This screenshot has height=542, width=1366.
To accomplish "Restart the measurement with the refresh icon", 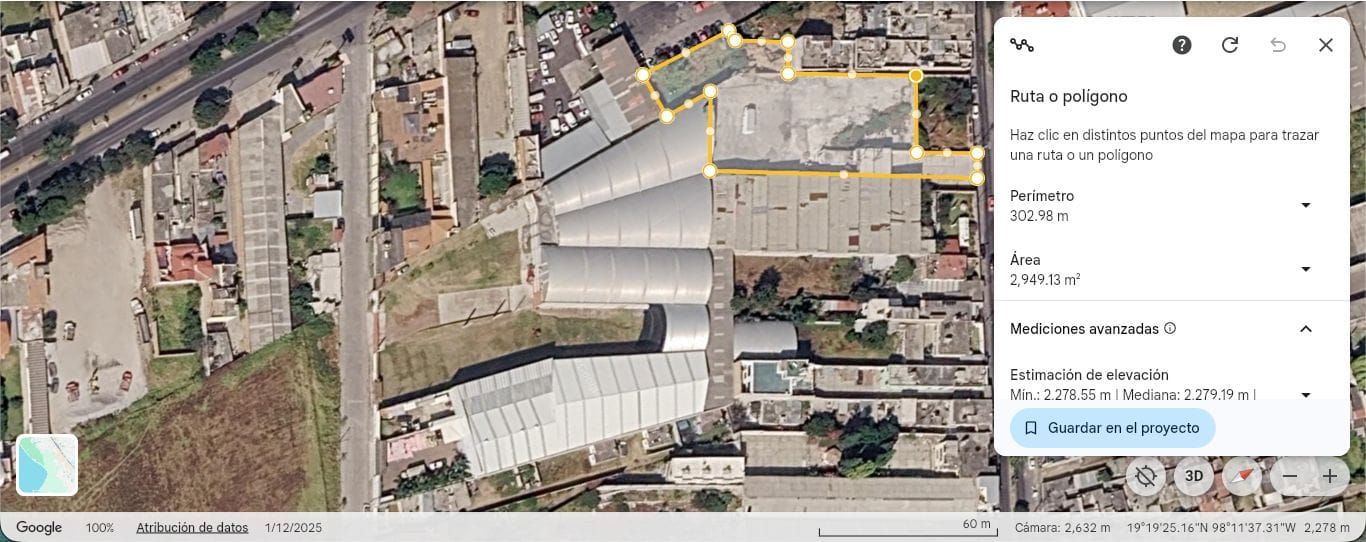I will pyautogui.click(x=1230, y=45).
